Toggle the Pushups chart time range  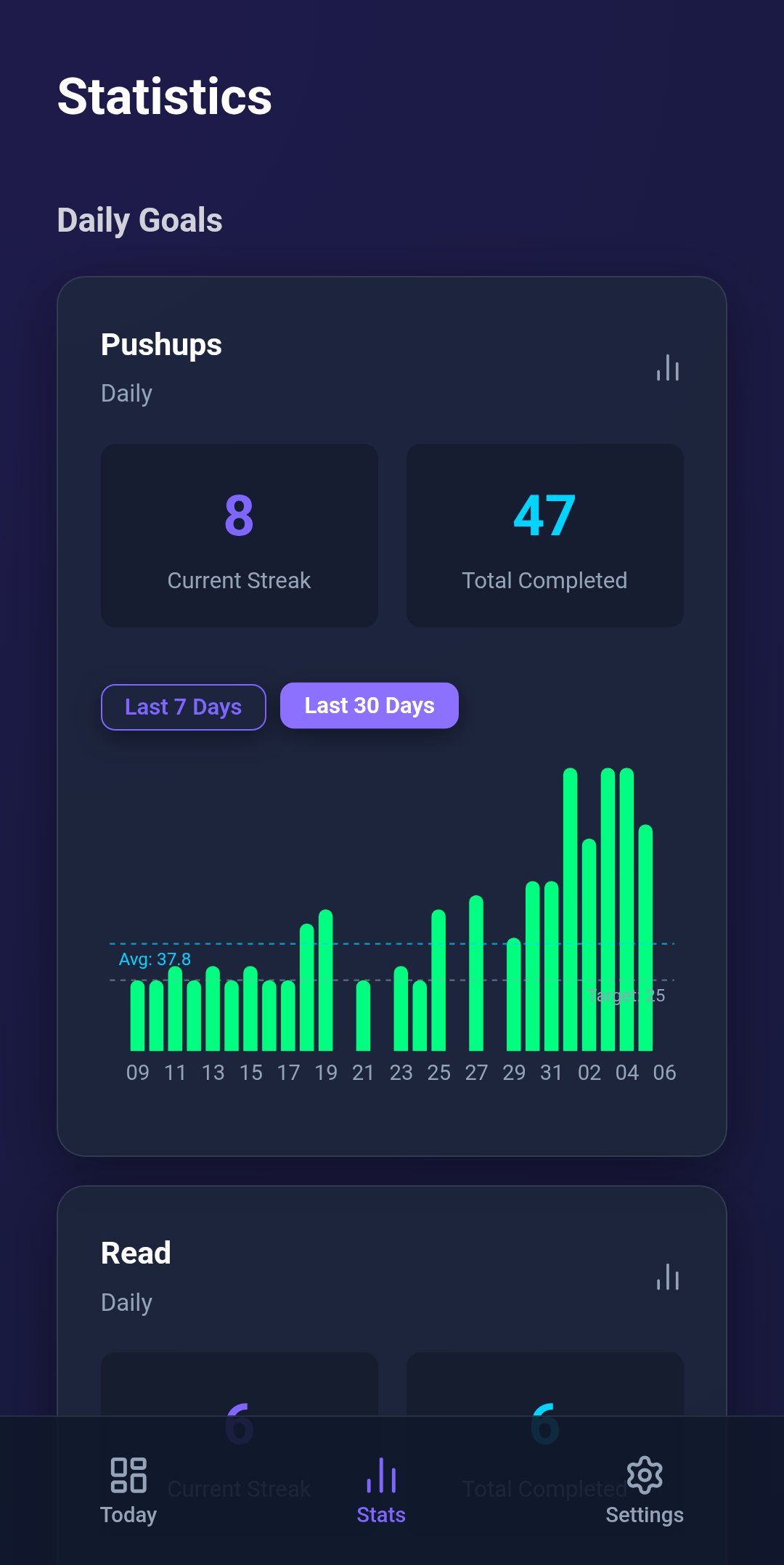click(183, 707)
